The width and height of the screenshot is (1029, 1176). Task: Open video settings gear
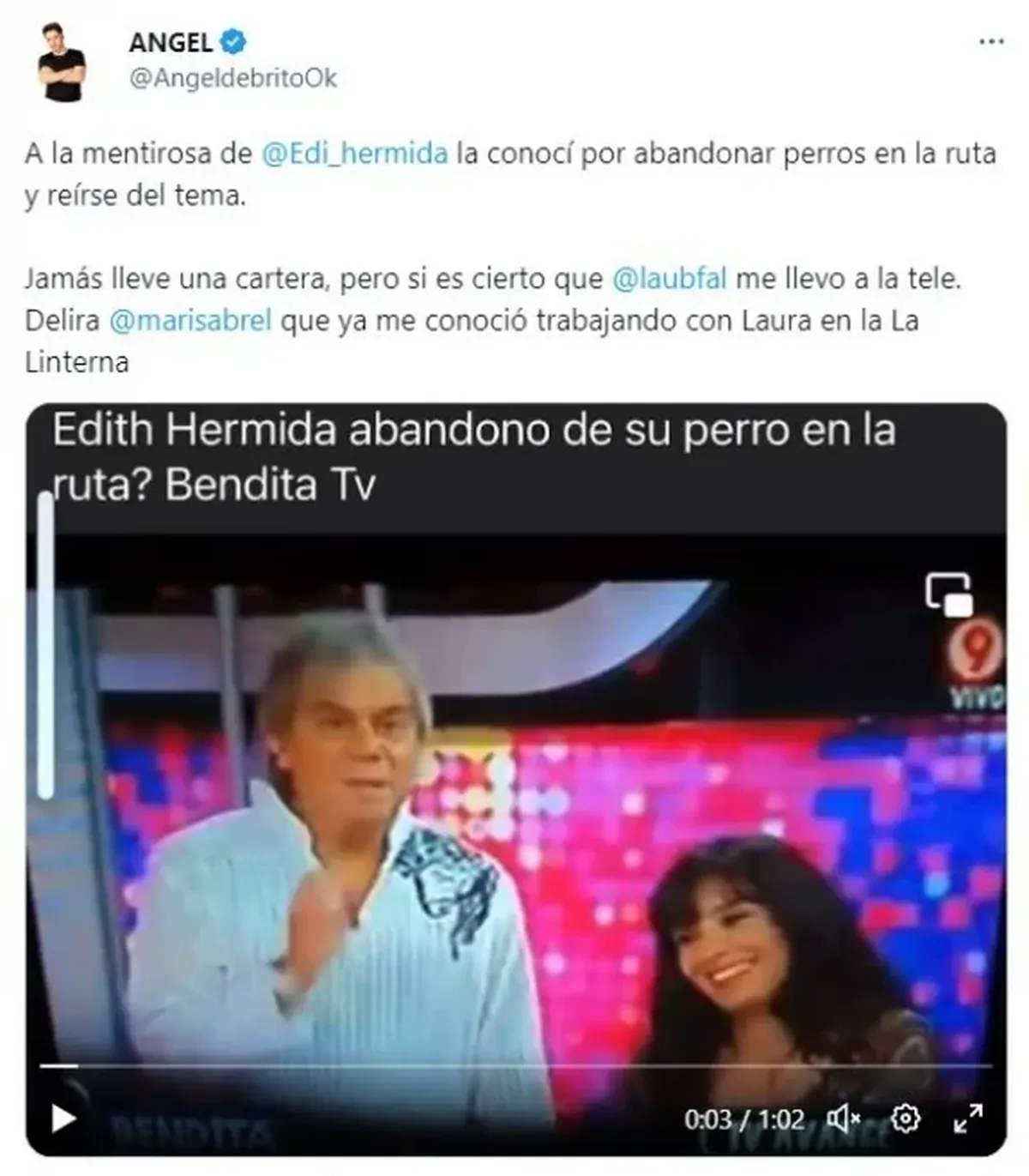click(906, 1119)
